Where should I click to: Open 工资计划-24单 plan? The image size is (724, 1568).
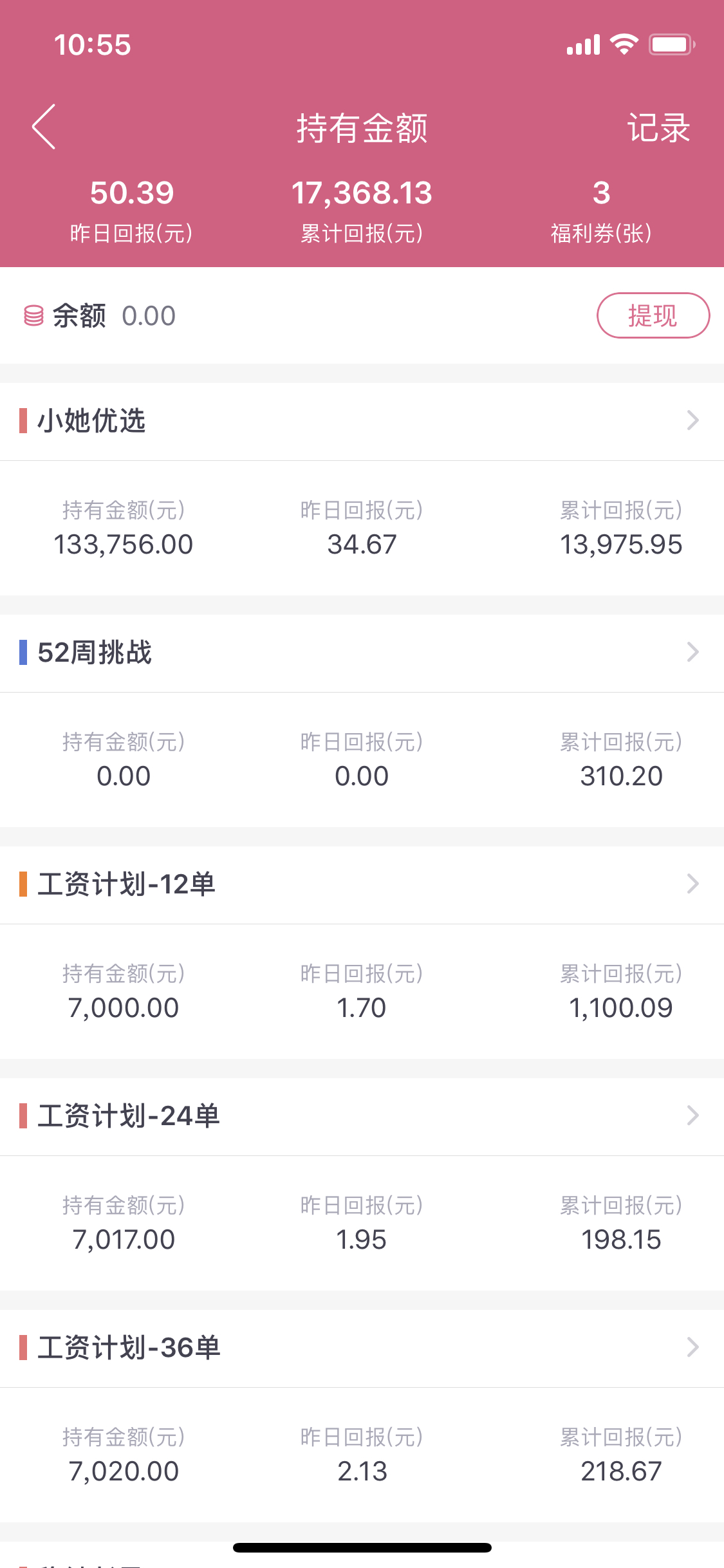(362, 1116)
